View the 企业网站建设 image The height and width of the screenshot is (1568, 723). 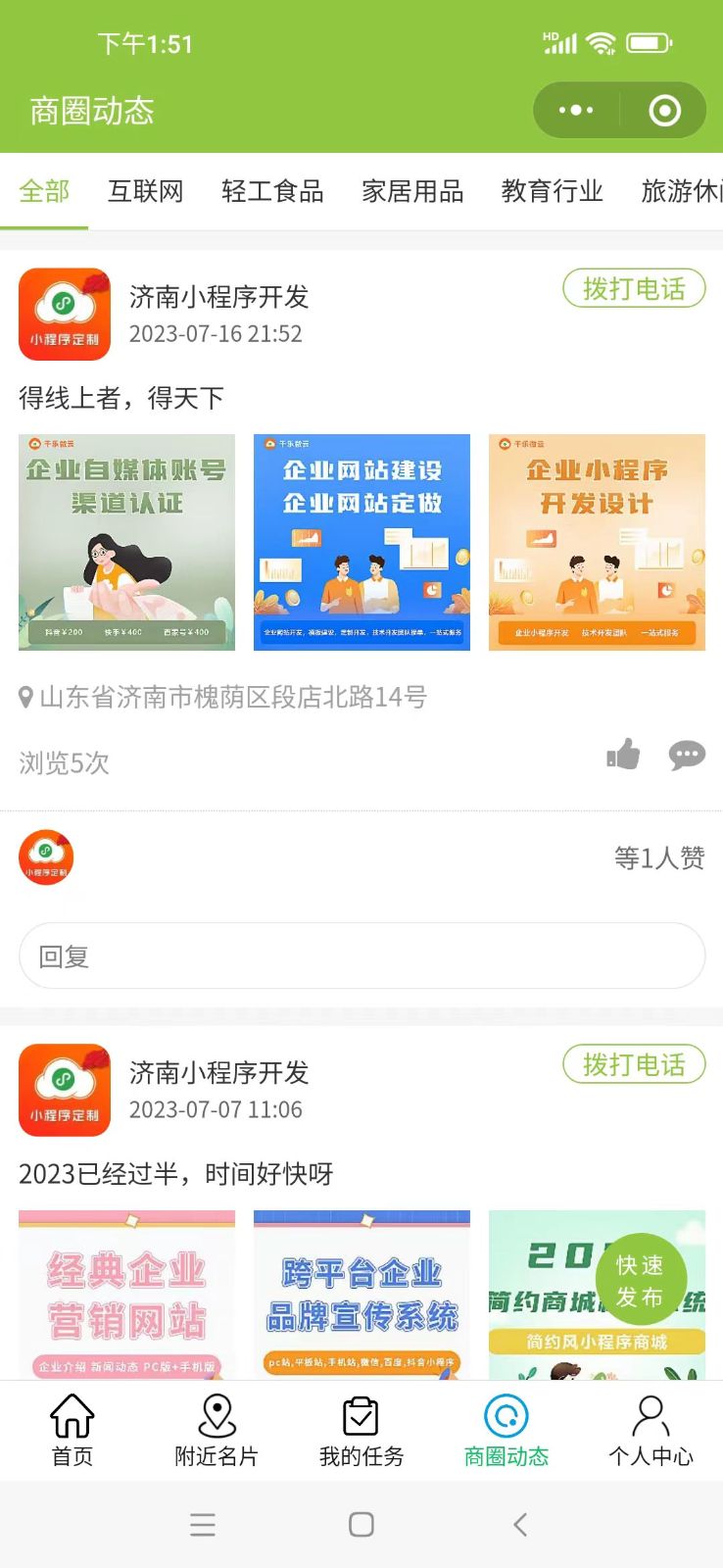(x=361, y=542)
